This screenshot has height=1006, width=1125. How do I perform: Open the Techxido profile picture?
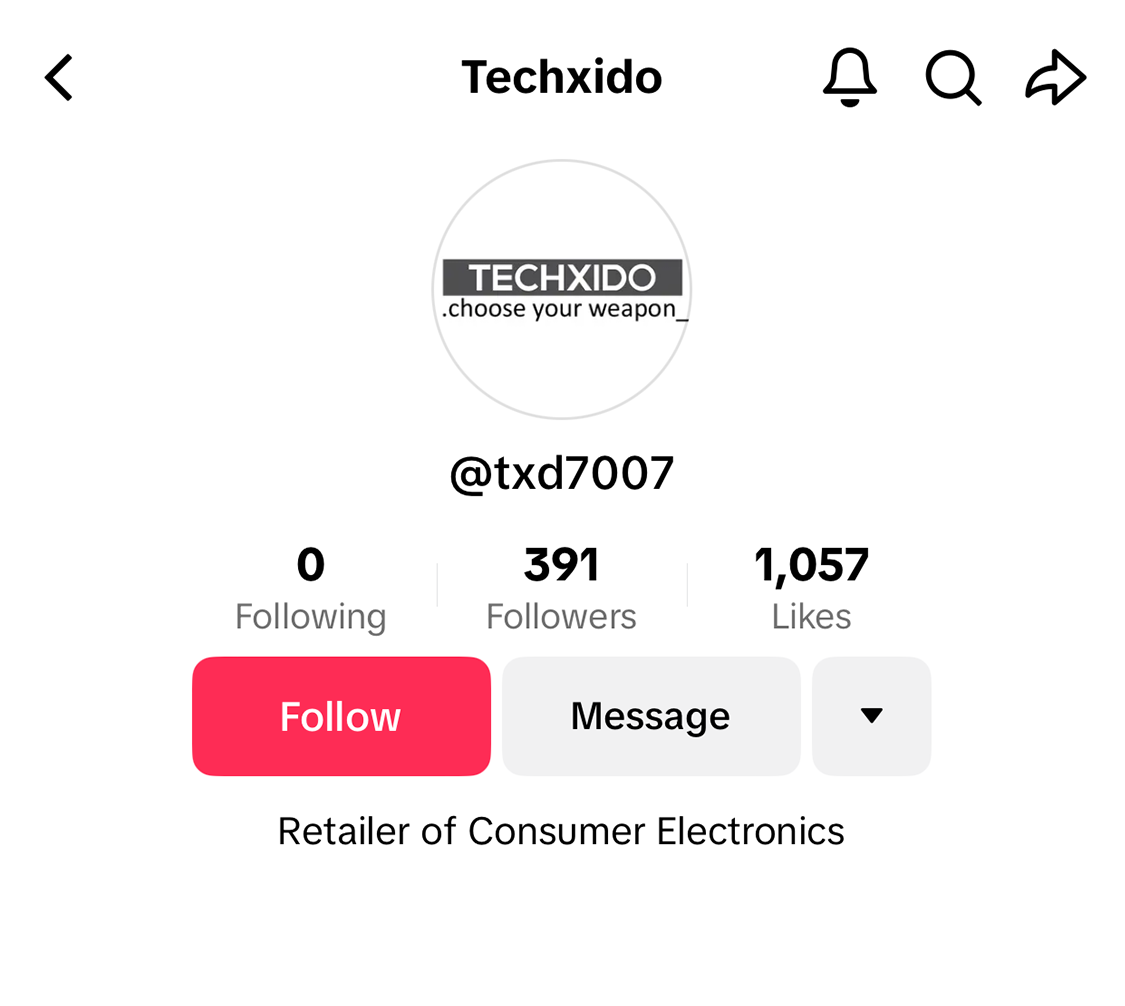tap(561, 290)
